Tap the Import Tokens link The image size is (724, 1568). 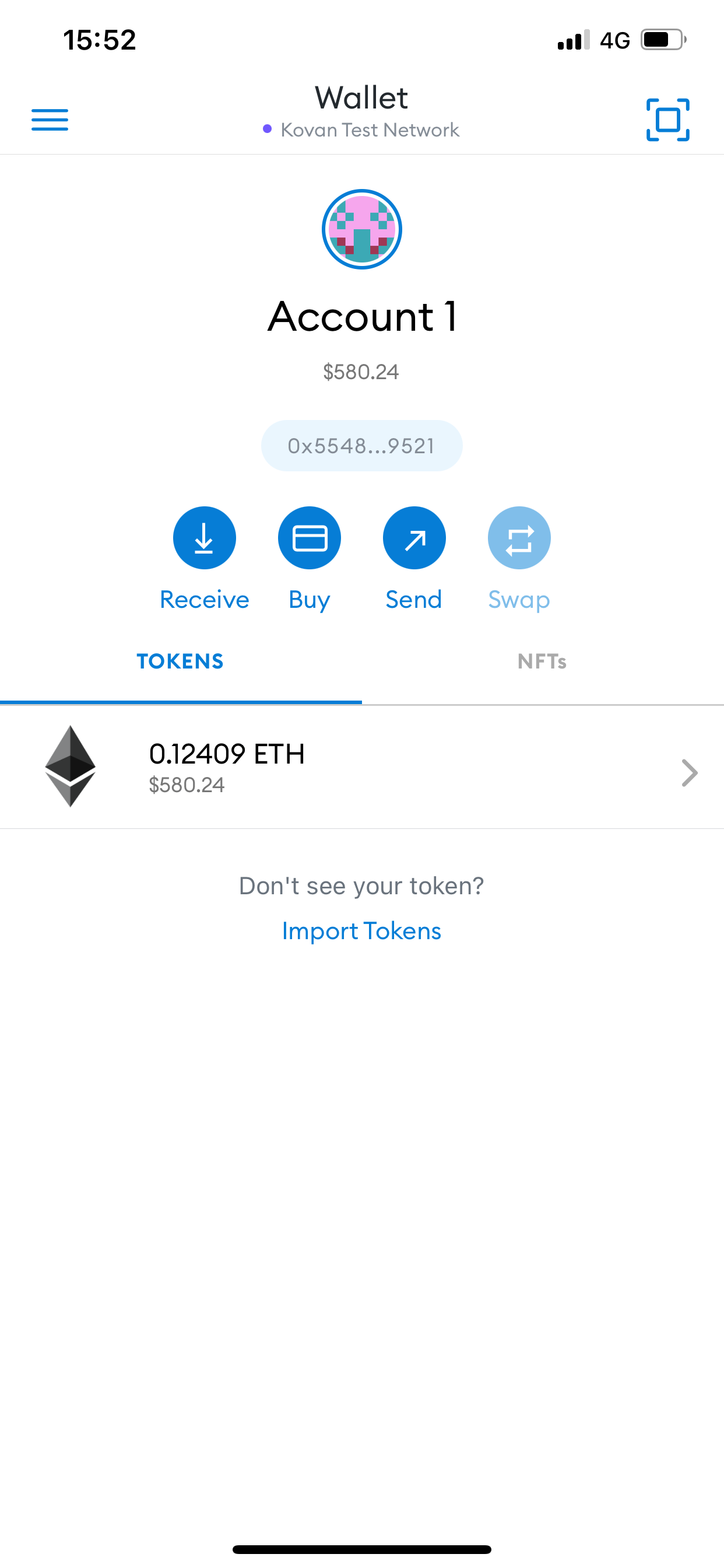(362, 932)
